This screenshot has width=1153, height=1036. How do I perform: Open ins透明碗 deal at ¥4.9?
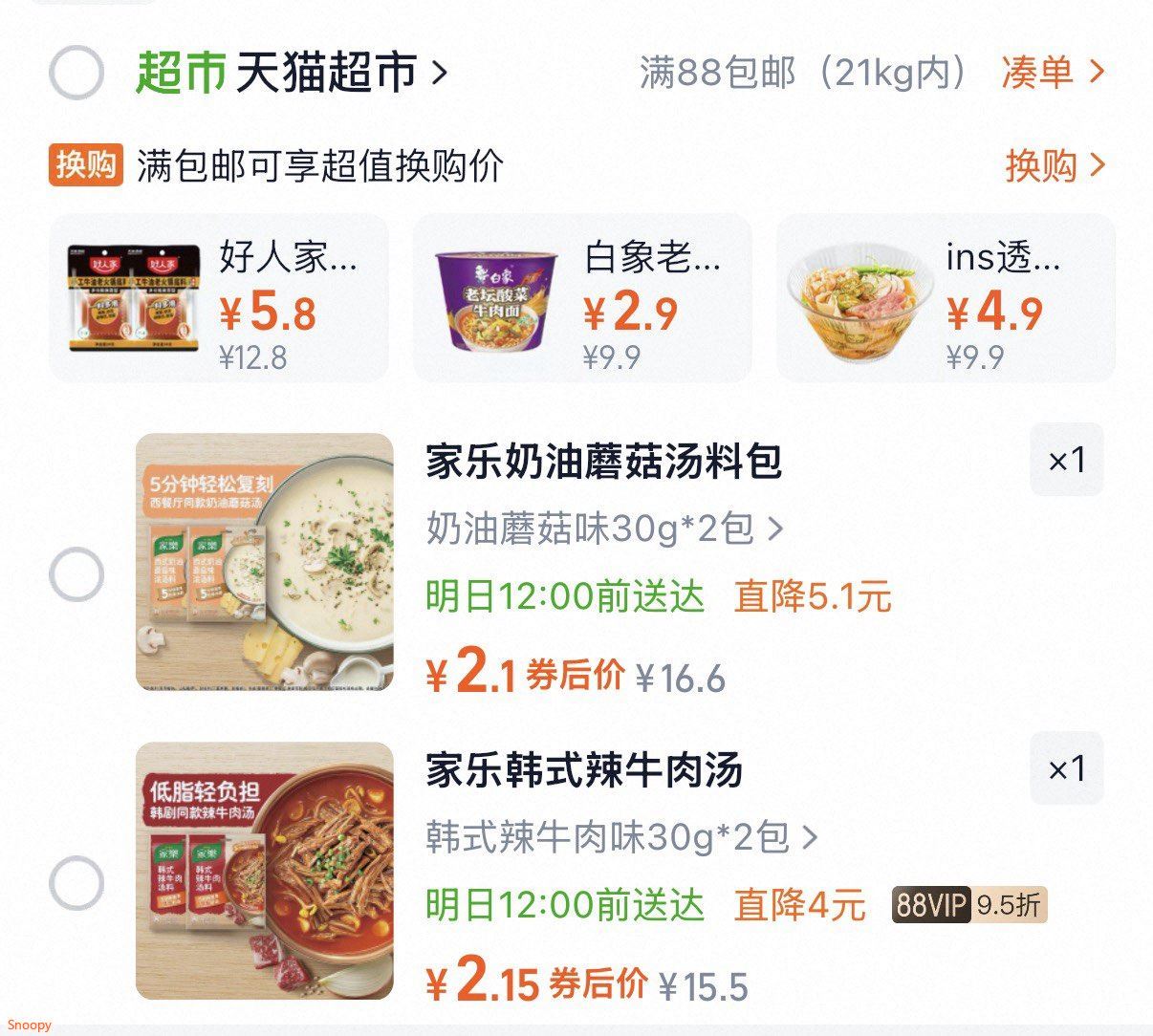click(945, 298)
